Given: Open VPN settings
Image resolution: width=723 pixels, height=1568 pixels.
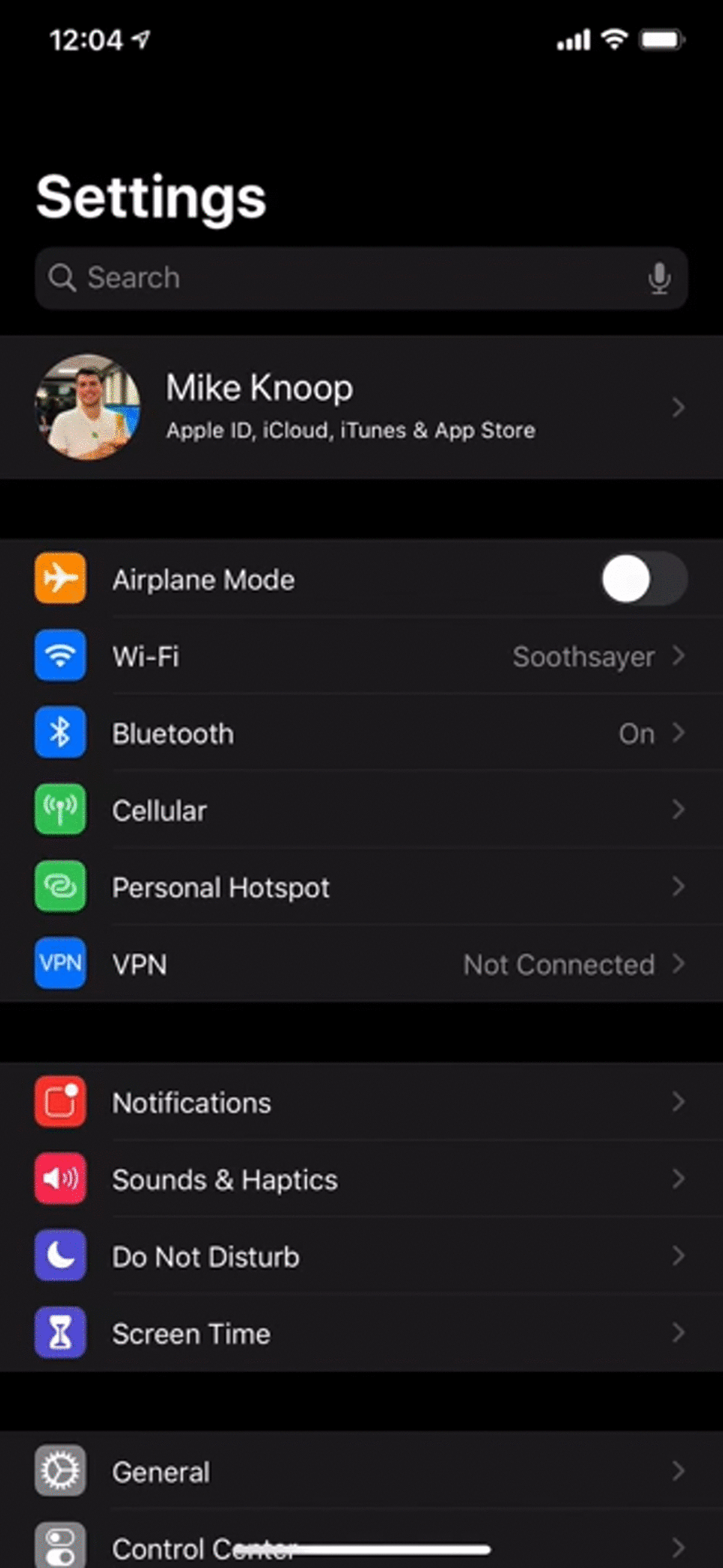Looking at the screenshot, I should (x=361, y=963).
